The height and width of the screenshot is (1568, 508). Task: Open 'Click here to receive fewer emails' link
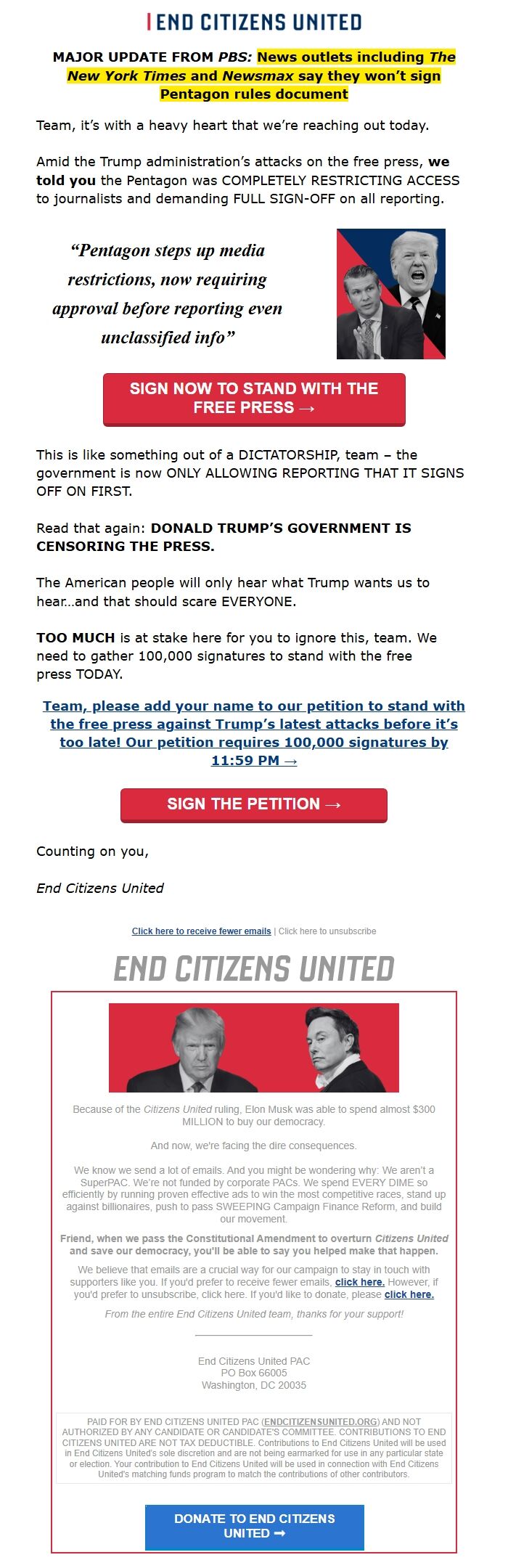click(201, 931)
